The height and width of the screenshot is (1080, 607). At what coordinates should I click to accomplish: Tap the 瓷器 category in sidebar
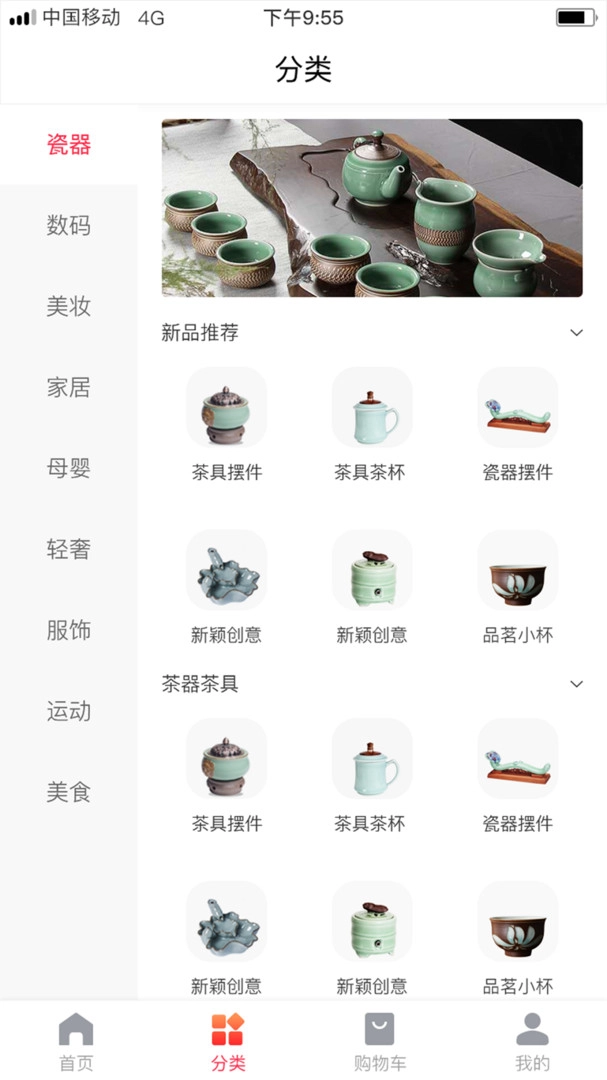68,145
